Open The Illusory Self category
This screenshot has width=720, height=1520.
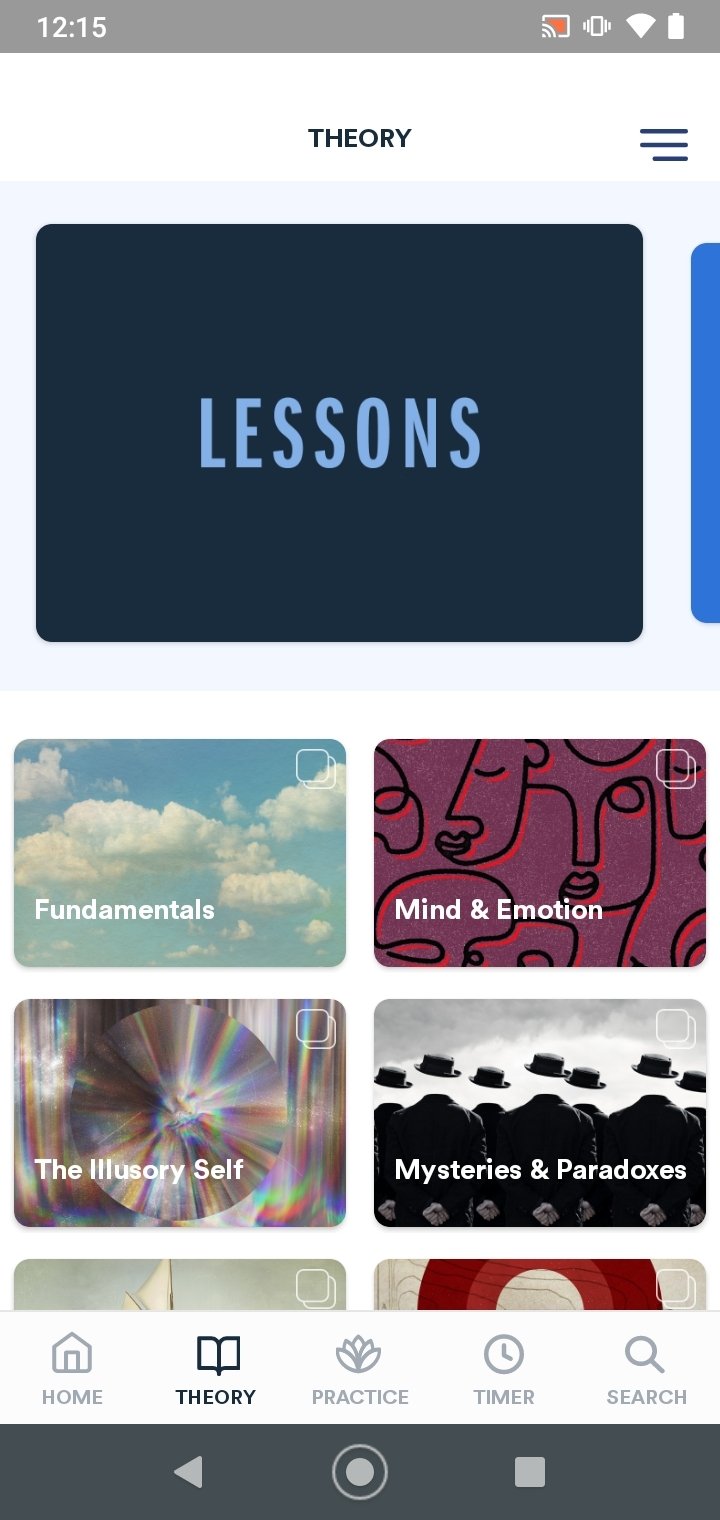[x=180, y=1113]
